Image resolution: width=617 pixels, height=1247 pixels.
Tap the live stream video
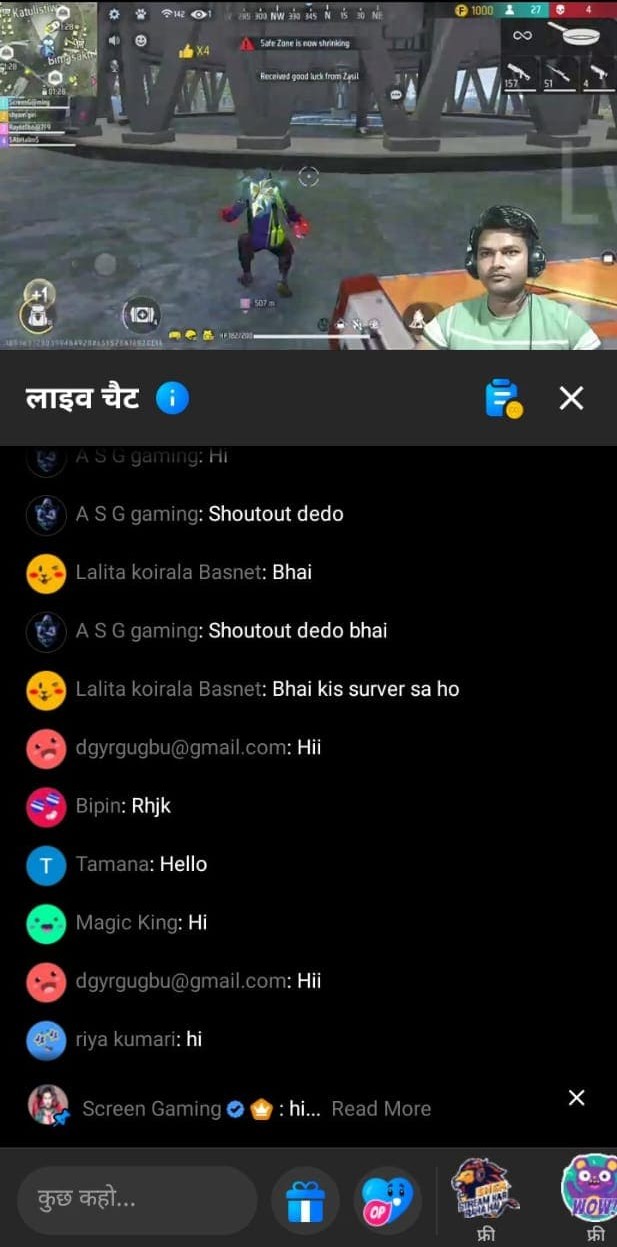click(308, 175)
